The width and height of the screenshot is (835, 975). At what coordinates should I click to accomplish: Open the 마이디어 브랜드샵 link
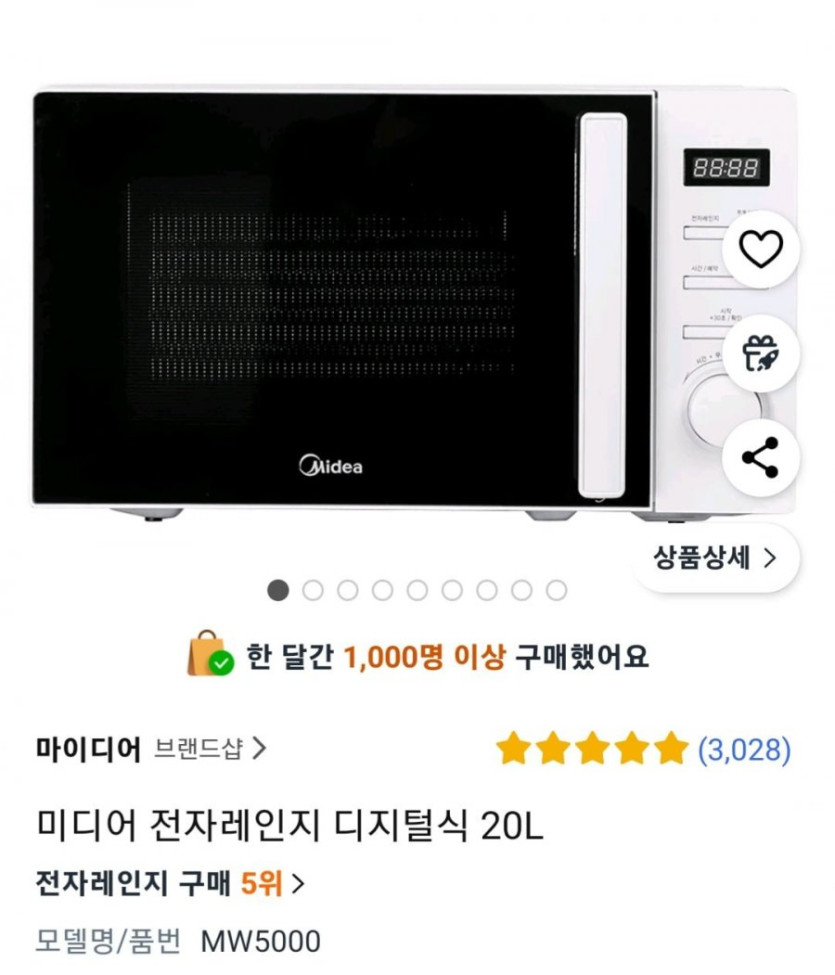(152, 748)
